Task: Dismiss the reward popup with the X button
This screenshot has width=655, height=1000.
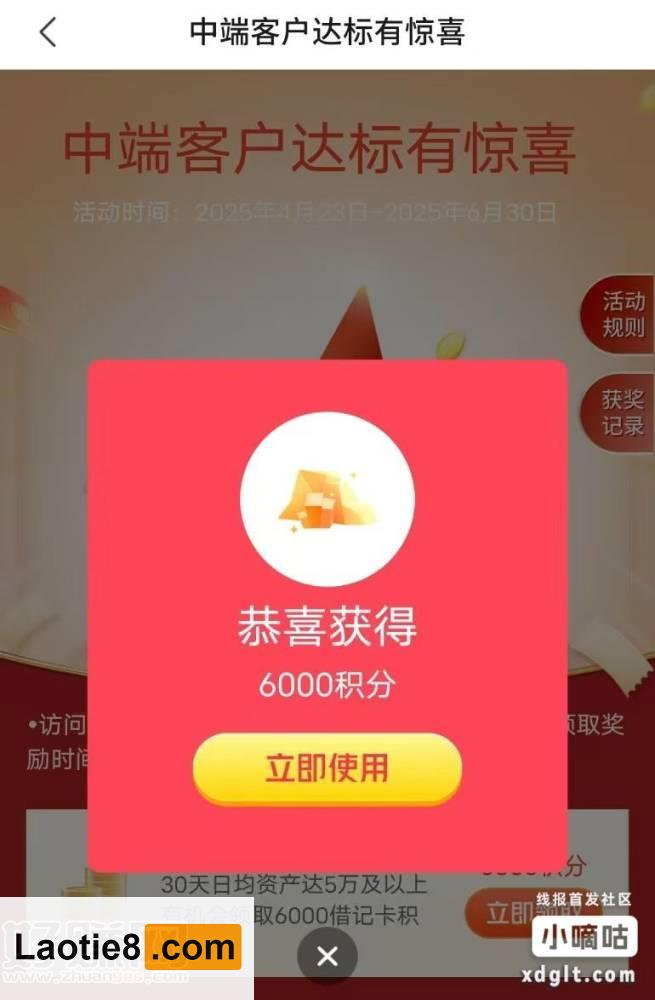Action: (327, 956)
